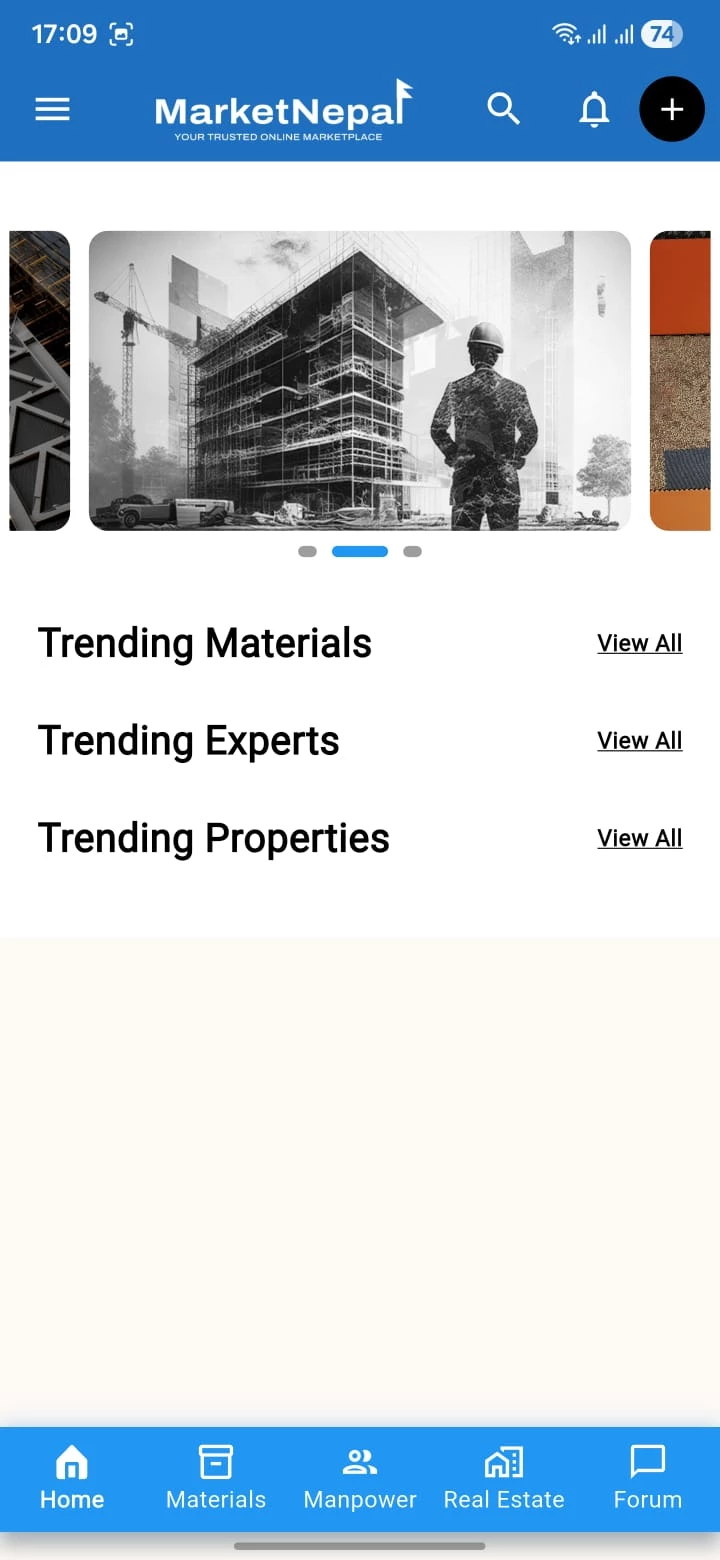Open the search icon in the header
Screen dimensions: 720x1560
(503, 109)
